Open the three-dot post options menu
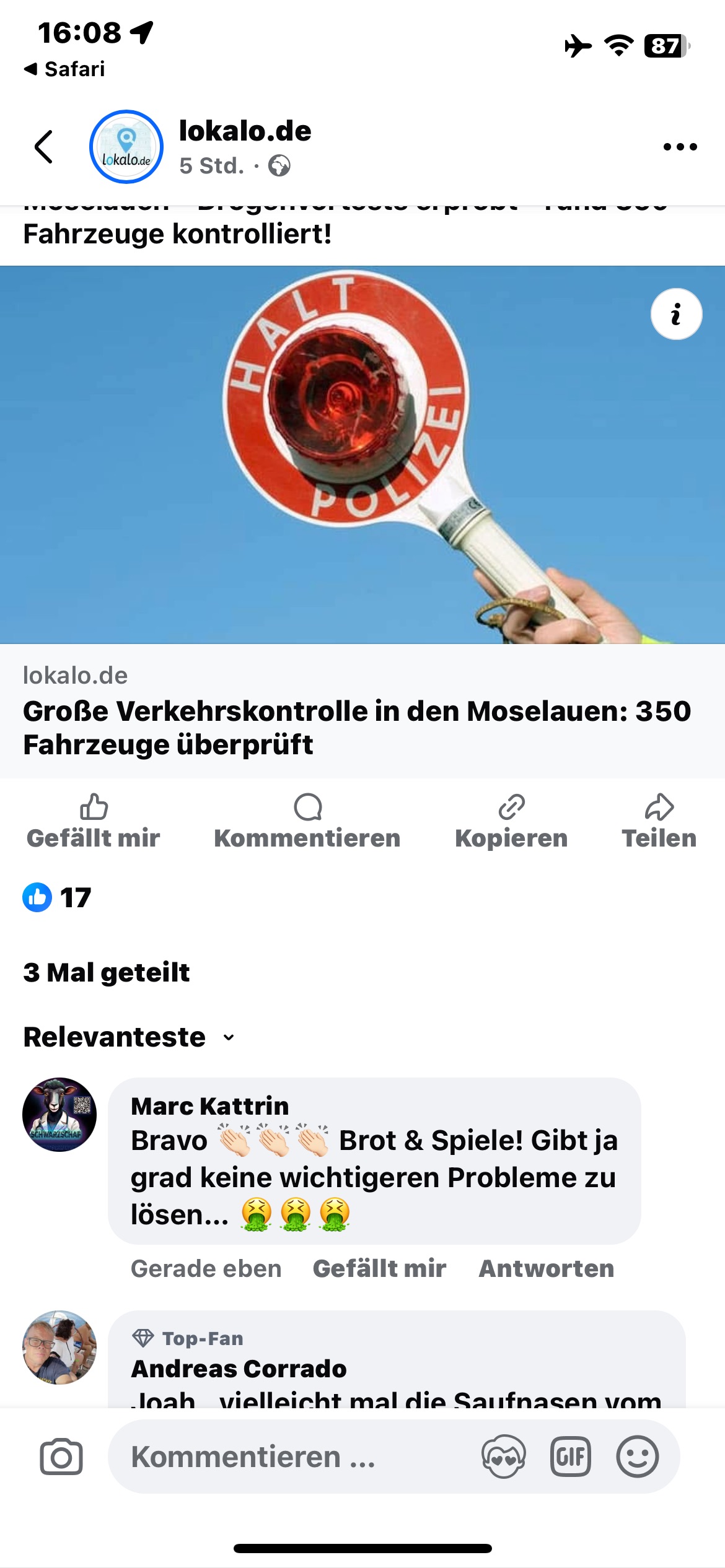This screenshot has height=1568, width=725. point(680,147)
